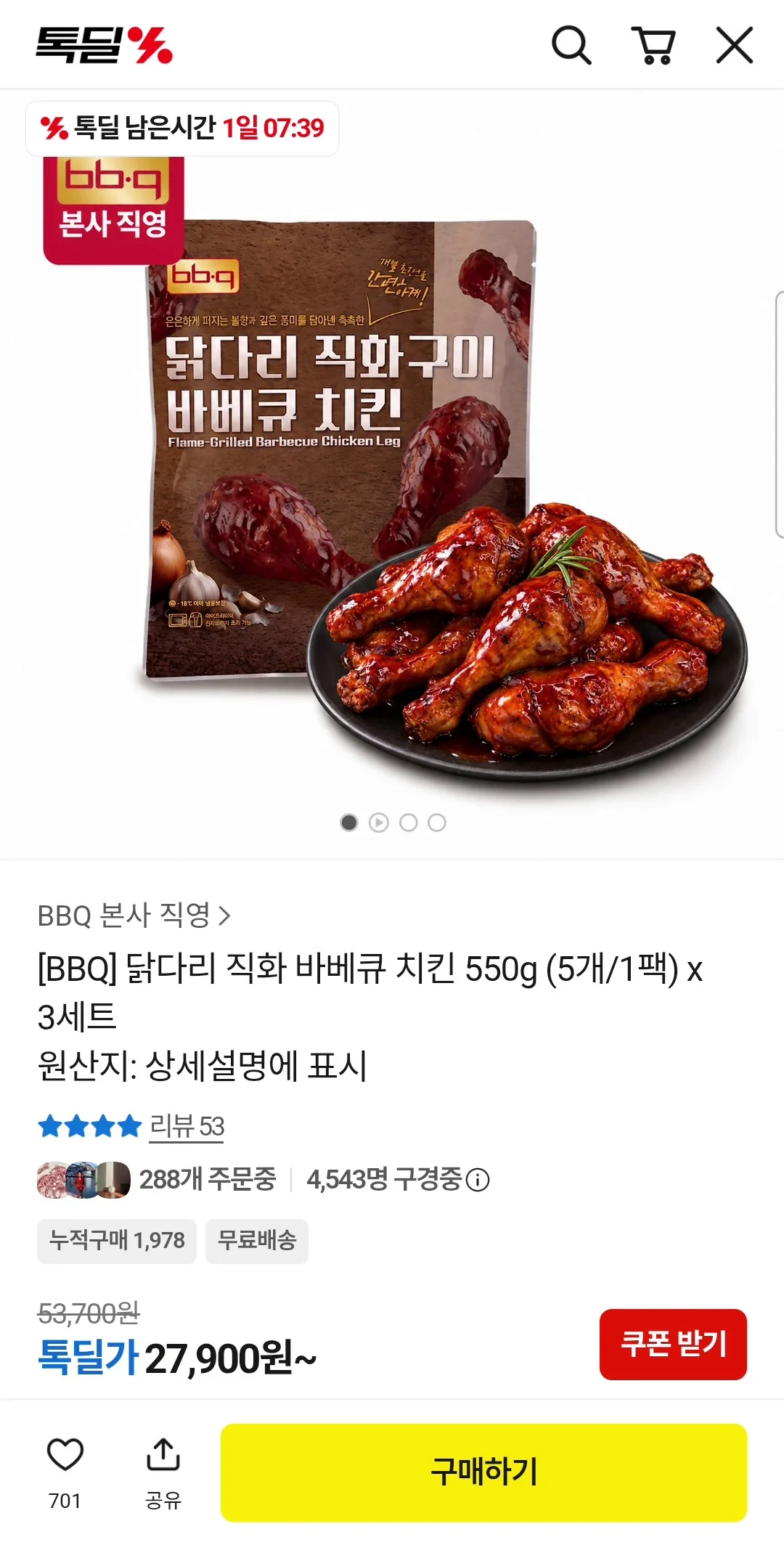Open the shopping cart

click(x=654, y=46)
